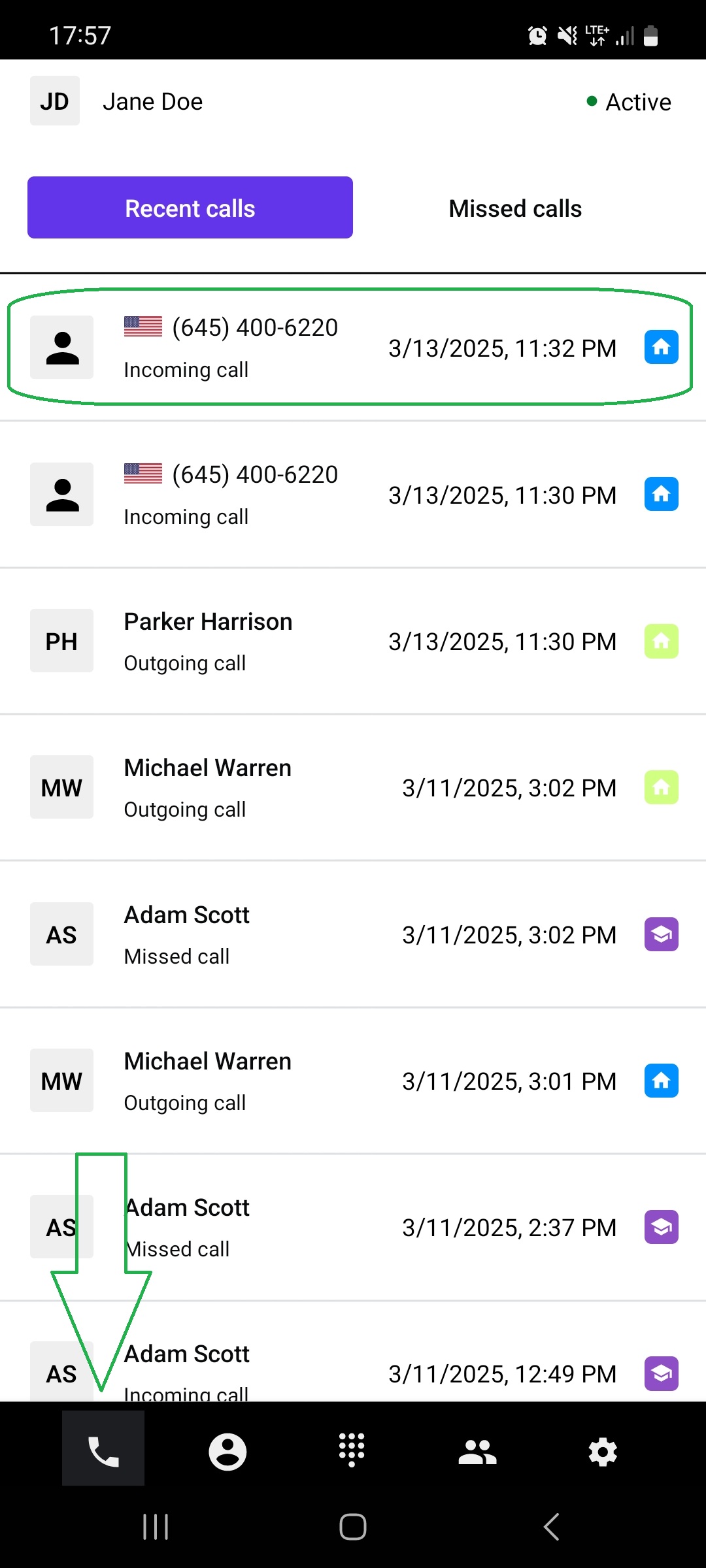
Task: Open settings gear
Action: 603,1452
